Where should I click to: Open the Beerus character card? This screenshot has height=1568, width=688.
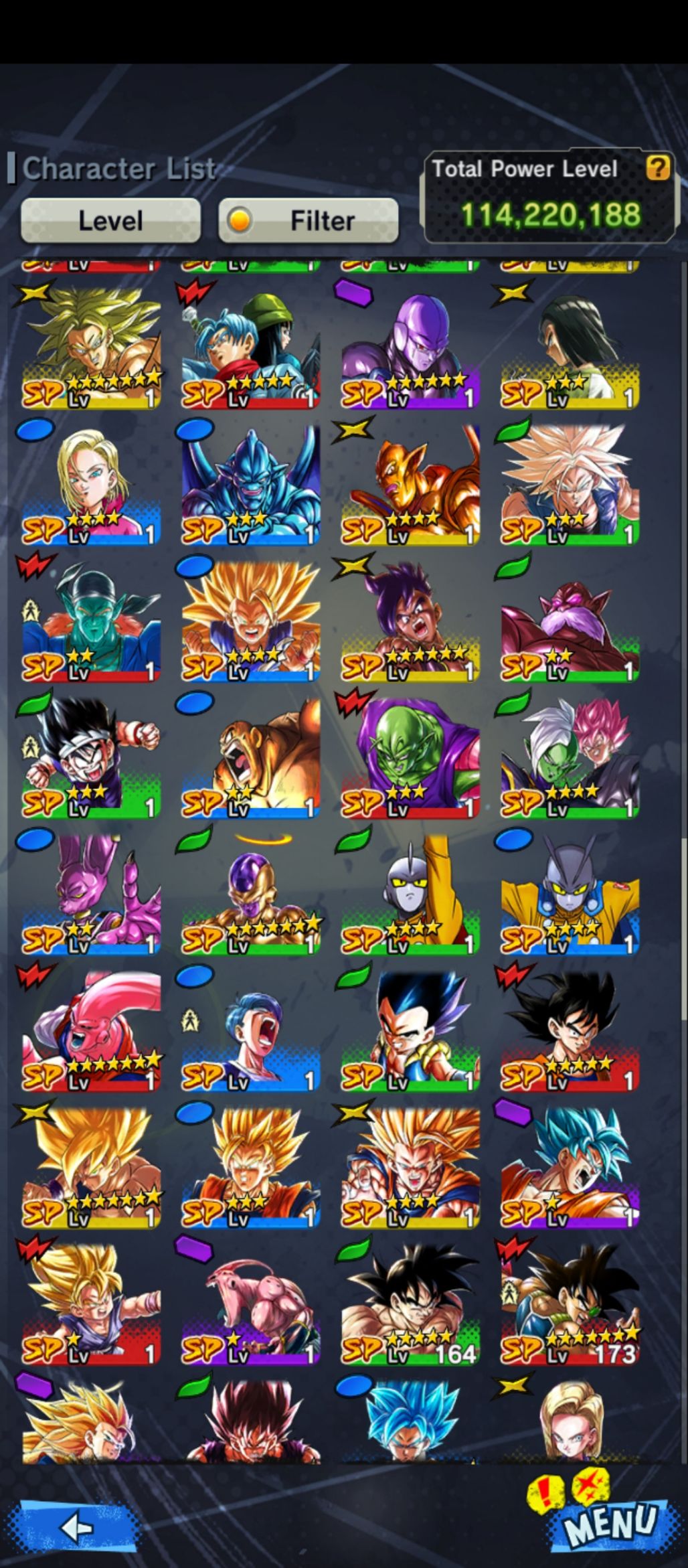click(x=92, y=896)
